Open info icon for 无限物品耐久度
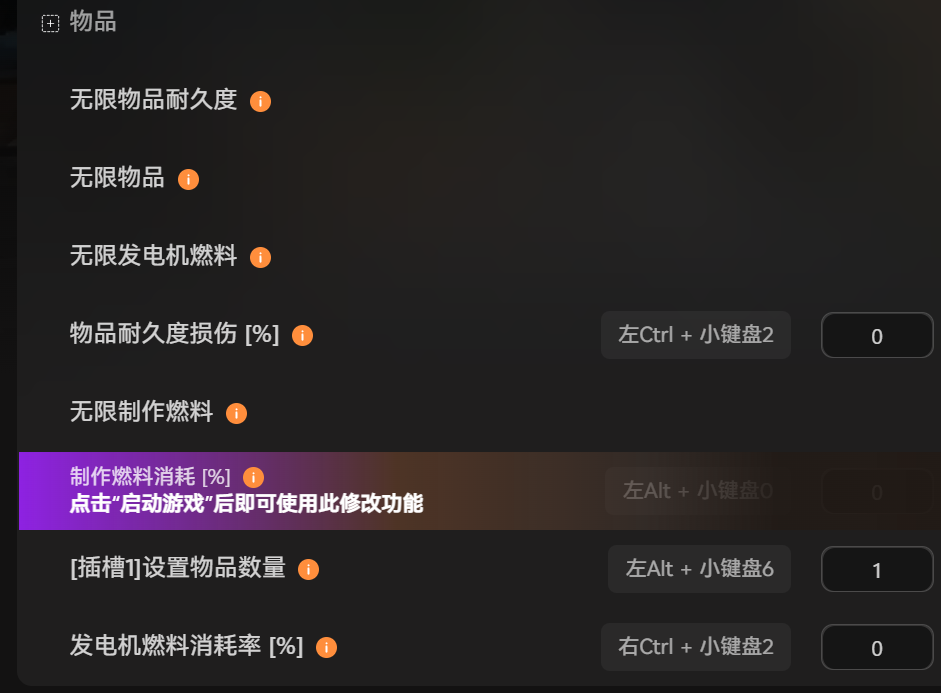Image resolution: width=941 pixels, height=693 pixels. click(260, 101)
